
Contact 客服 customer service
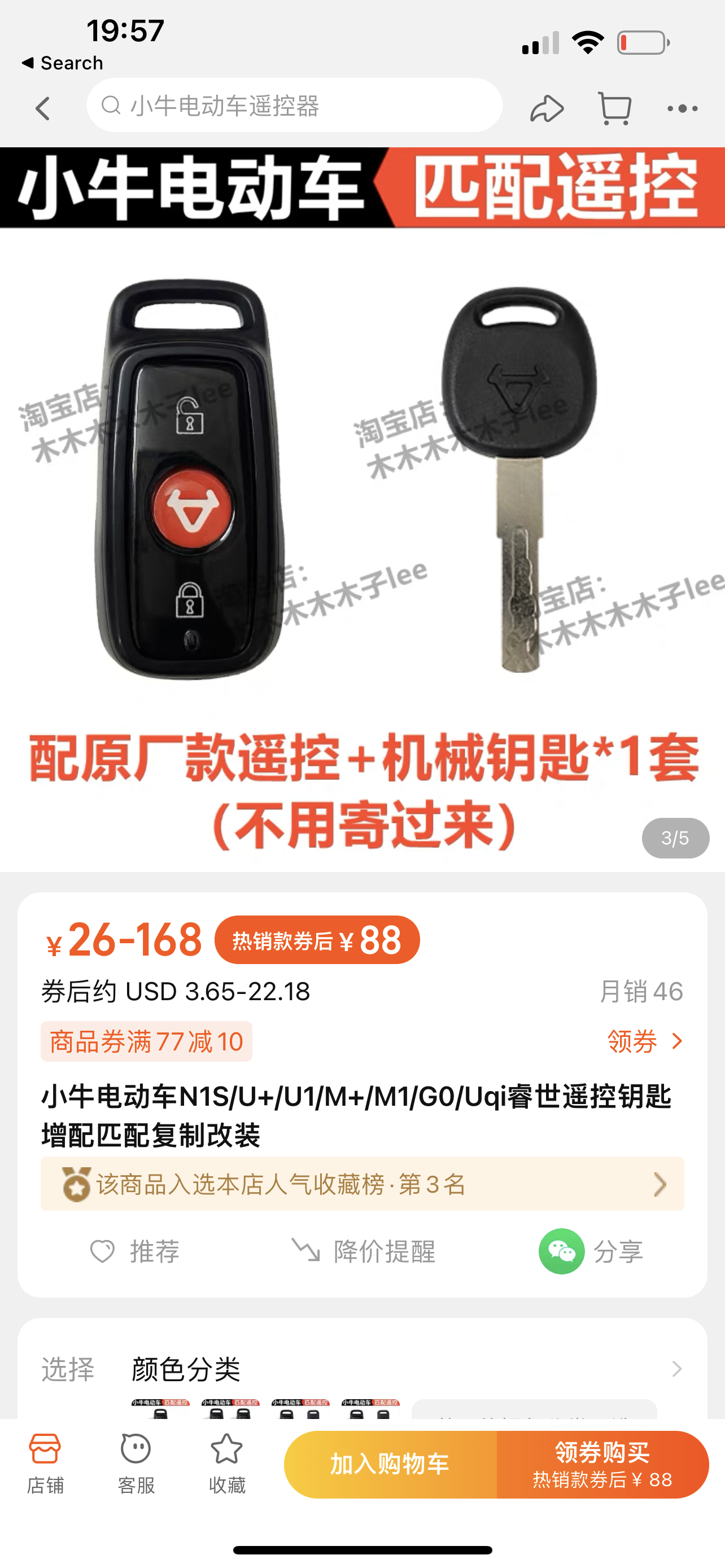(x=136, y=1464)
